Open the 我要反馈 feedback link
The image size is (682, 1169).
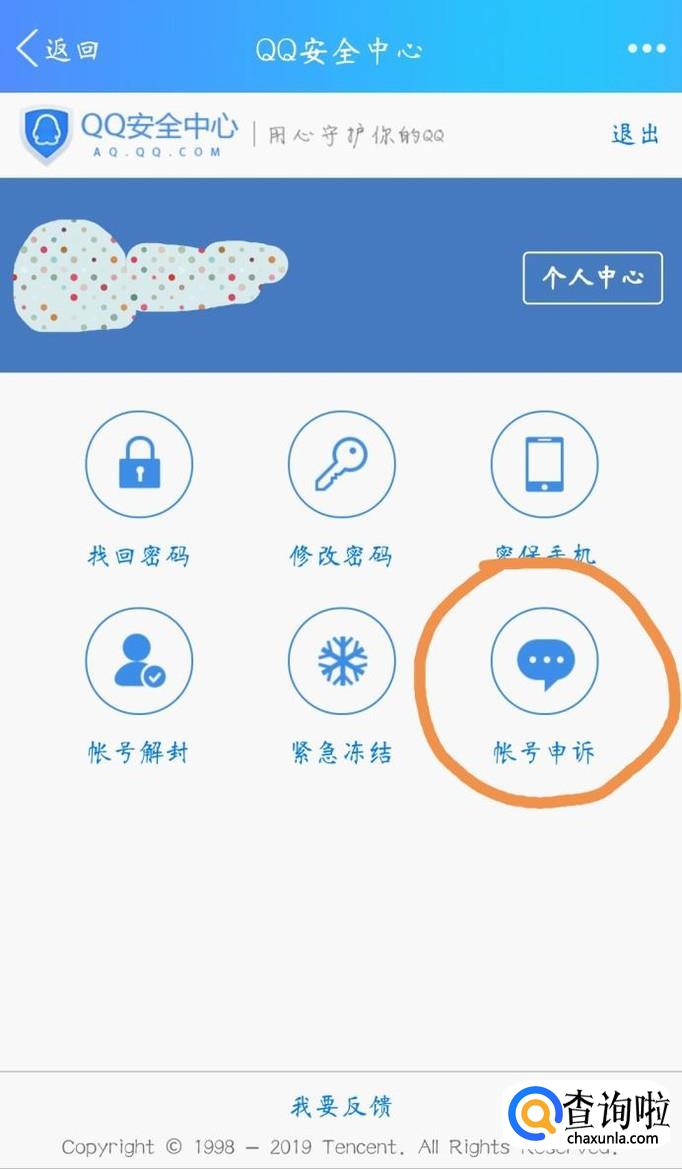click(x=341, y=1106)
